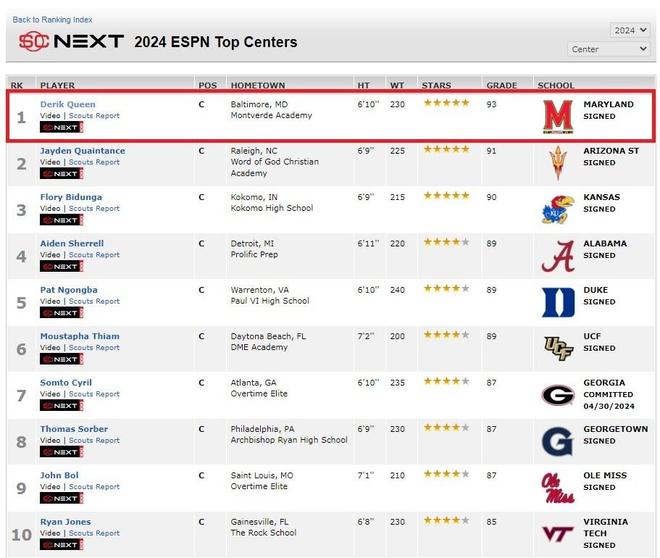Image resolution: width=660 pixels, height=558 pixels.
Task: Open Somto Cyril's player profile
Action: click(x=66, y=383)
